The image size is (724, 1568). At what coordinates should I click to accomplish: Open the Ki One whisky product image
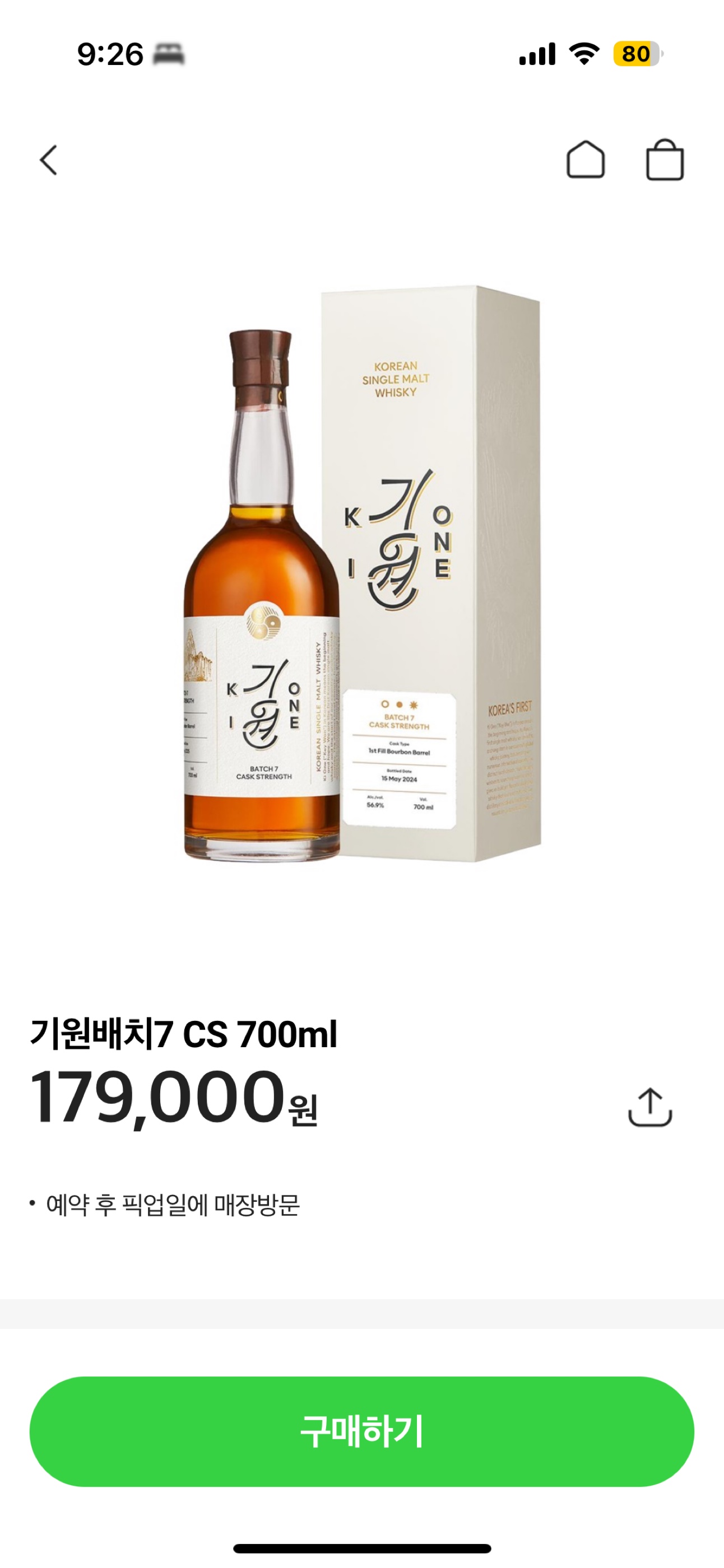click(x=363, y=573)
